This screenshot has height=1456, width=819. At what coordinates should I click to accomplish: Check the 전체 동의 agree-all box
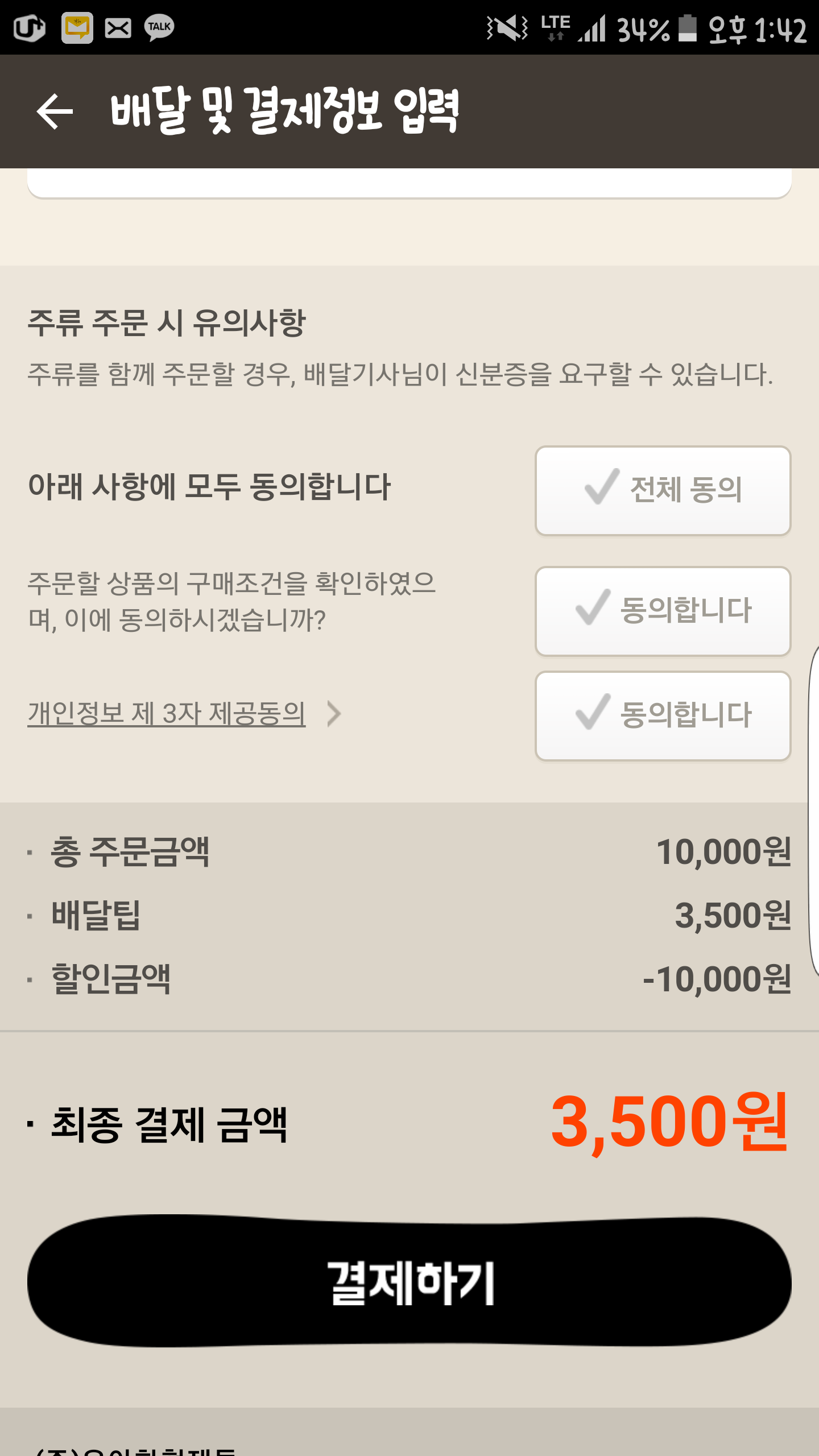[663, 490]
